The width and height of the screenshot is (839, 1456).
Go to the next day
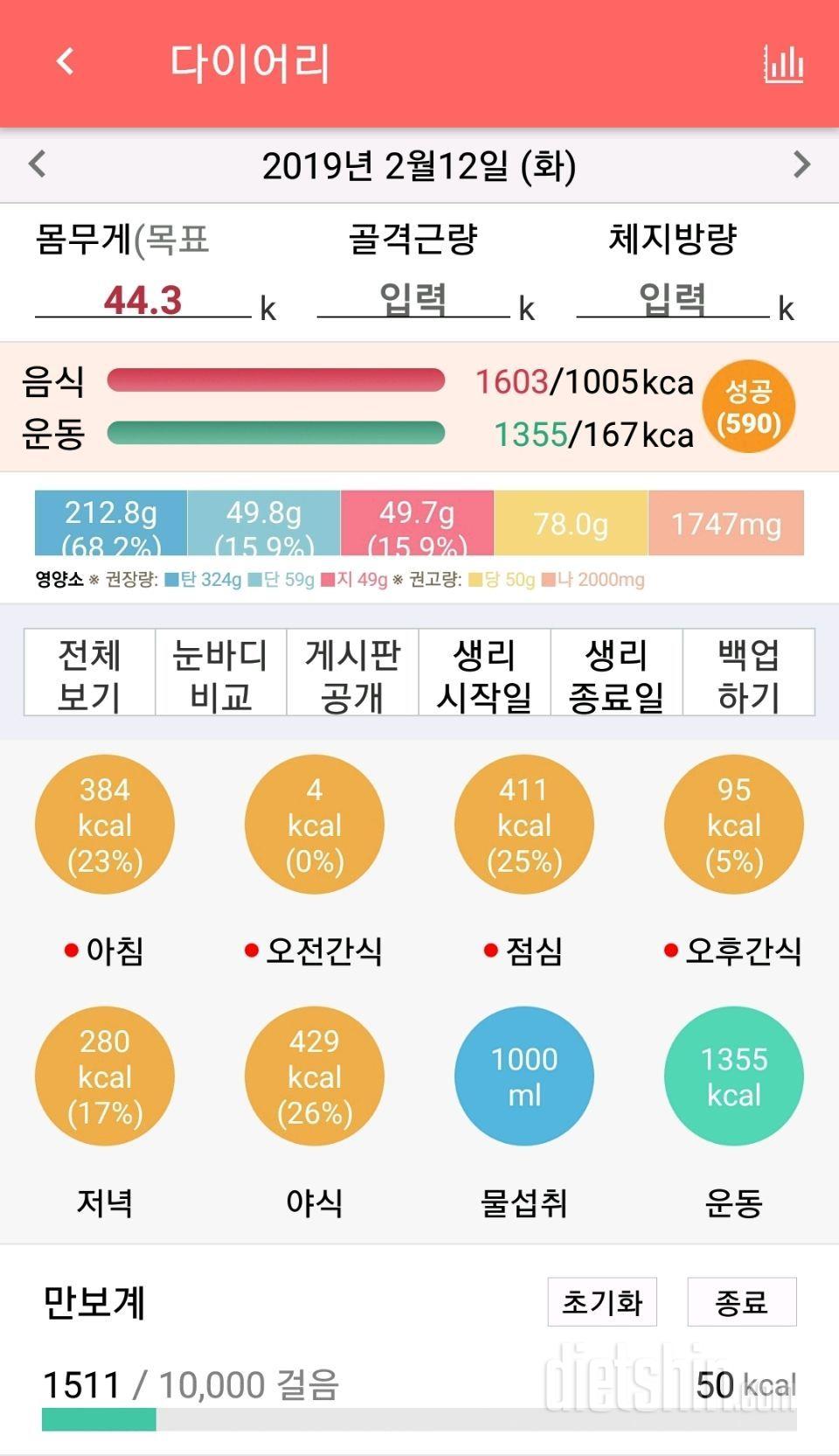click(801, 164)
